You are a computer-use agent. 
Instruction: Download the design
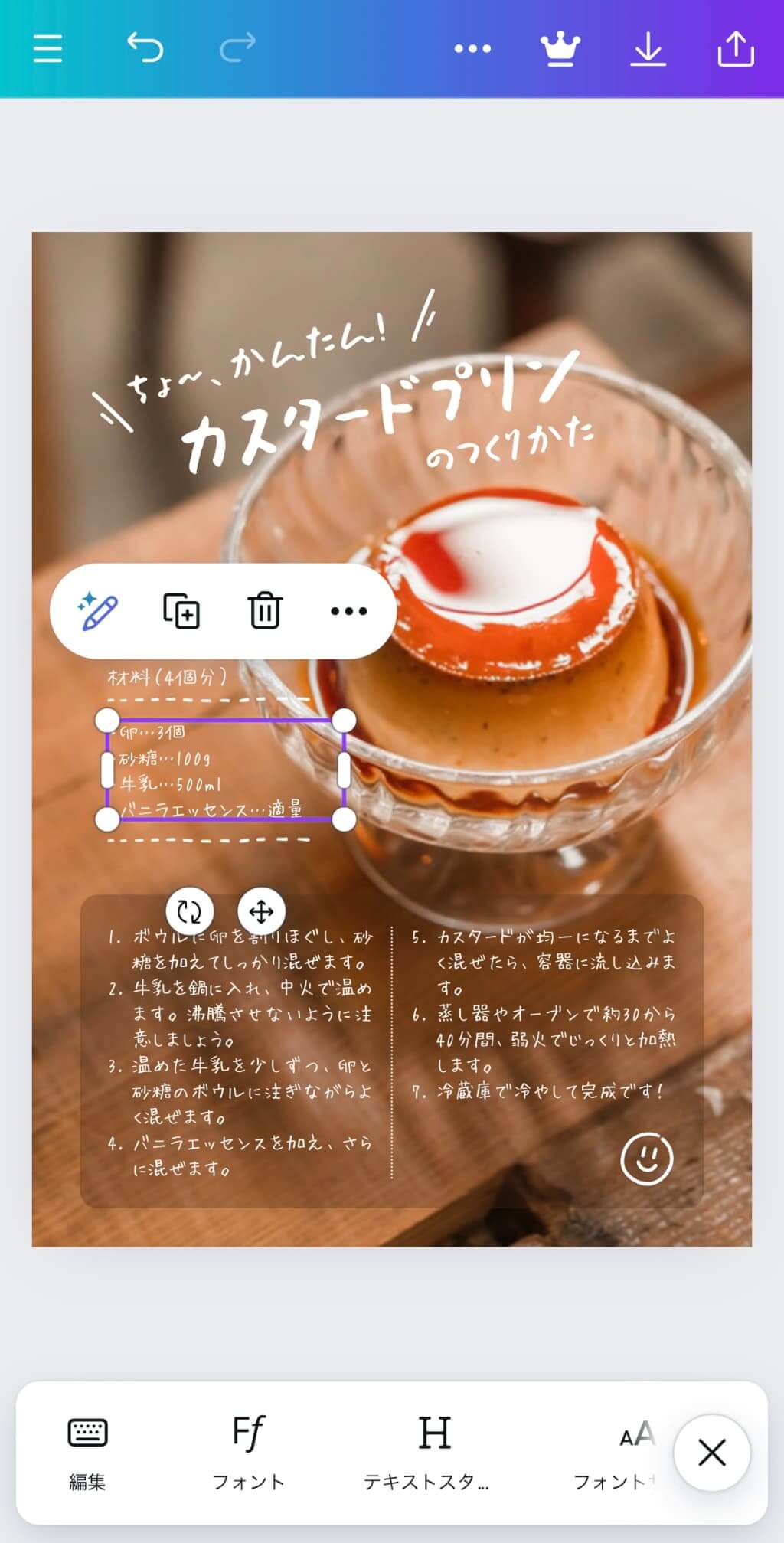click(650, 48)
